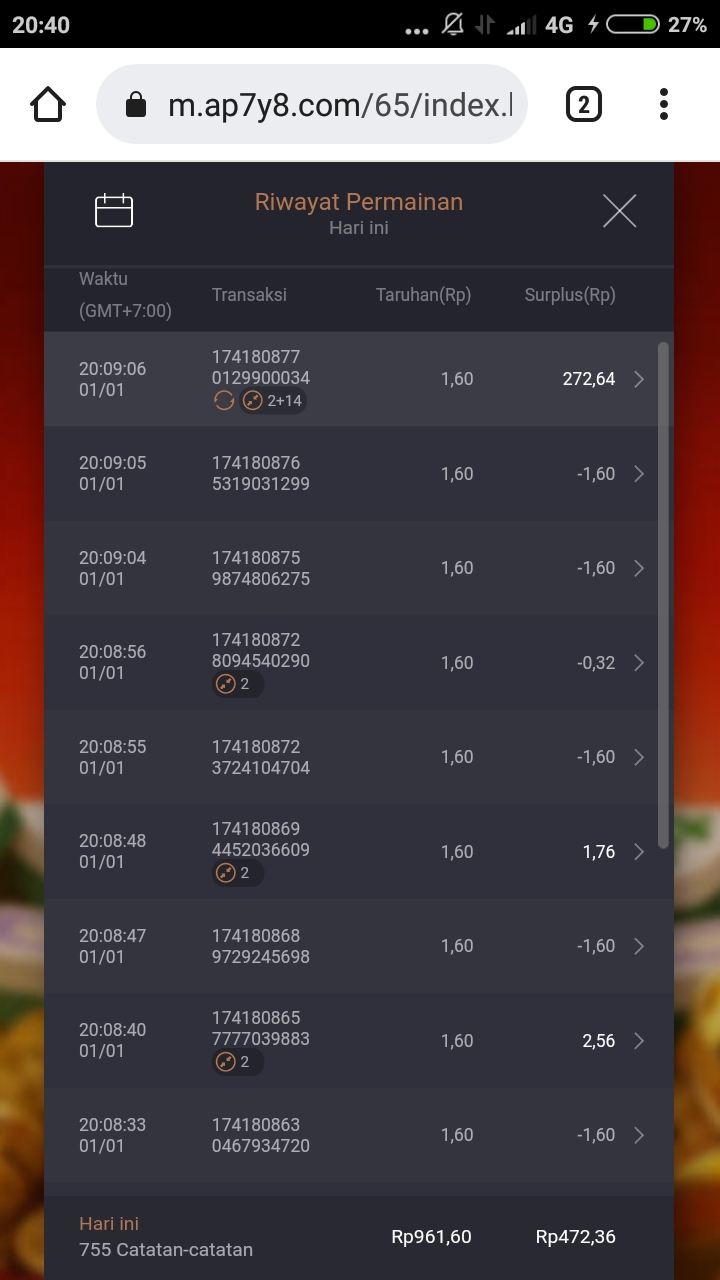Open the 20:09:04 transaction record
This screenshot has width=720, height=1280.
(x=359, y=568)
